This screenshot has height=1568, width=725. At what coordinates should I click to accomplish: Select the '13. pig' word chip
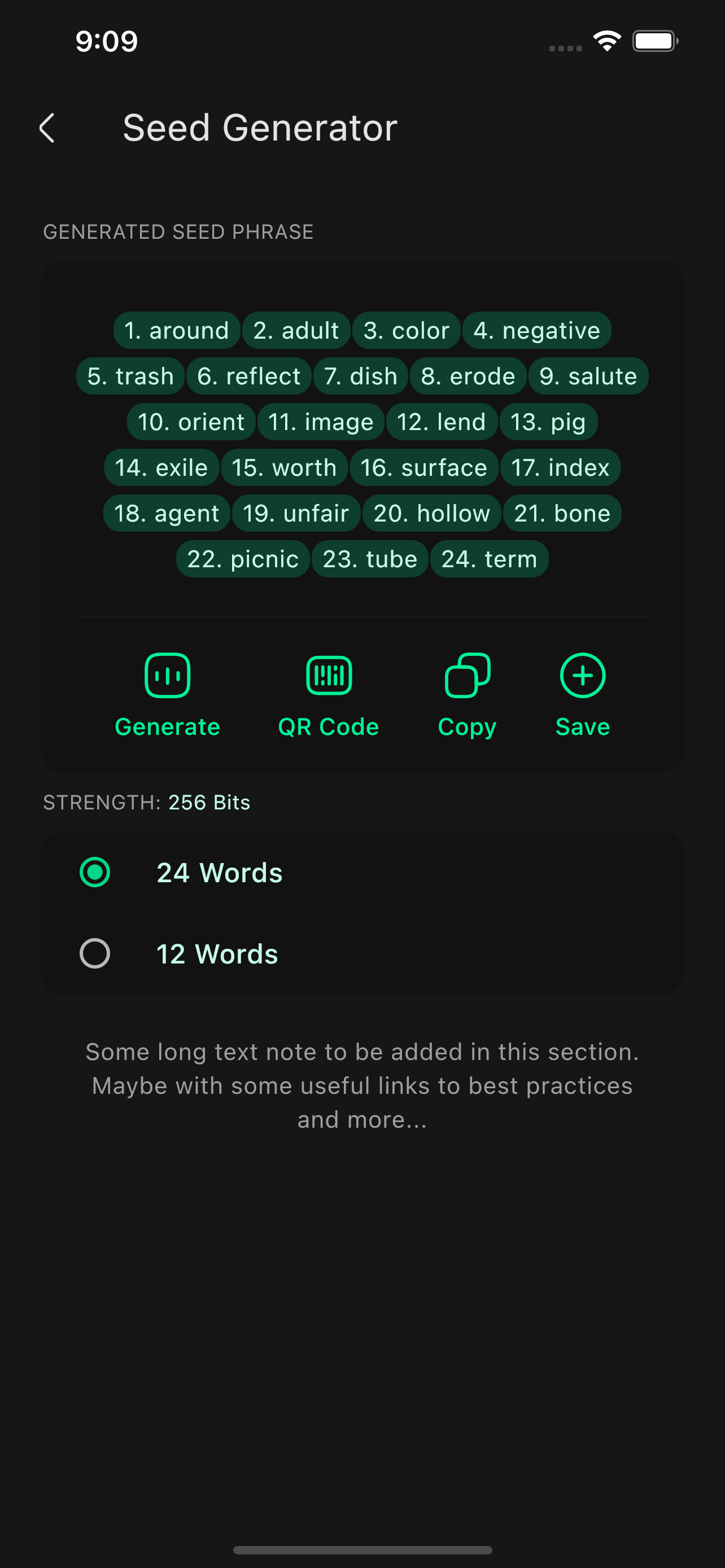(547, 421)
